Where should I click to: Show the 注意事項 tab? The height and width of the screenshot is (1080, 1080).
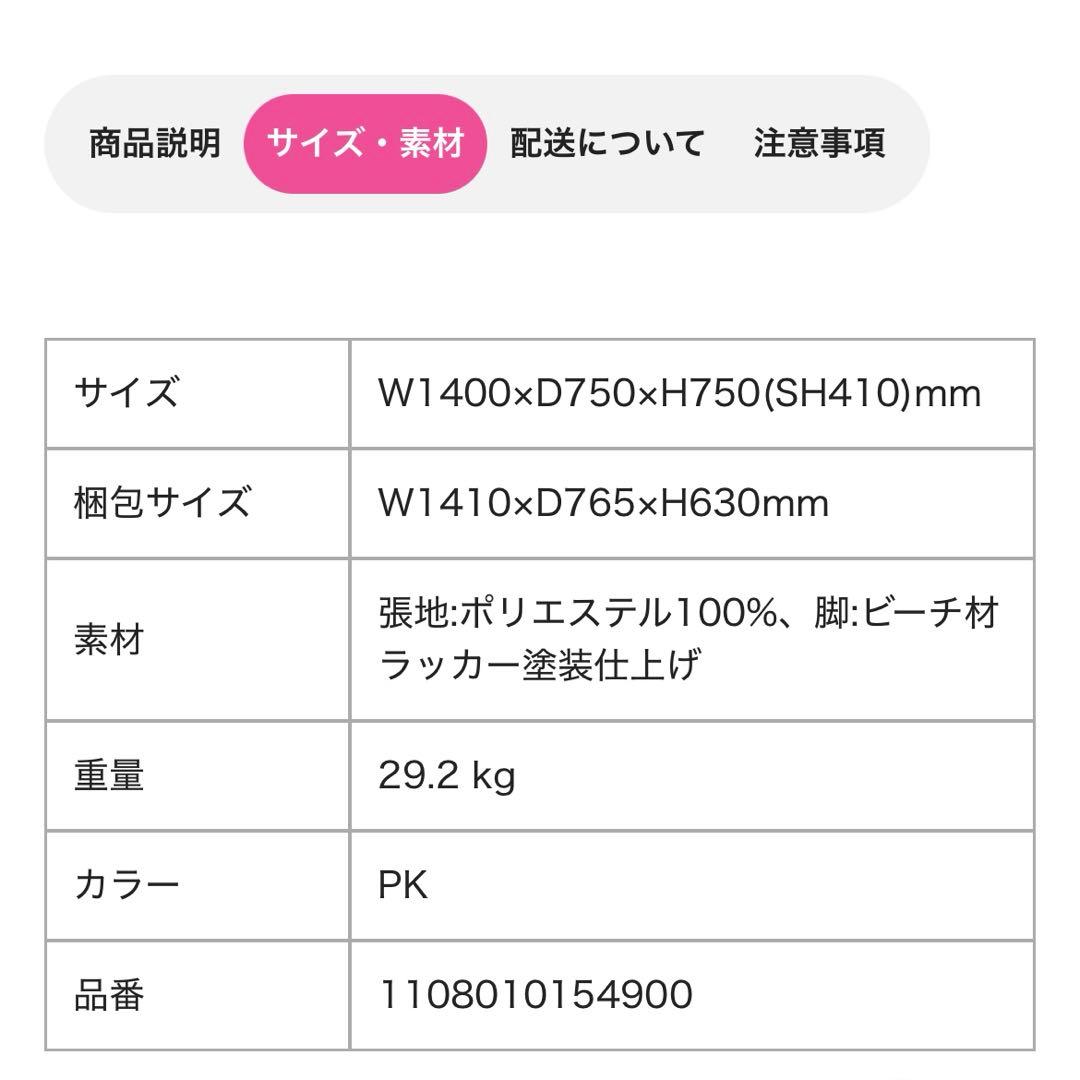pyautogui.click(x=819, y=143)
